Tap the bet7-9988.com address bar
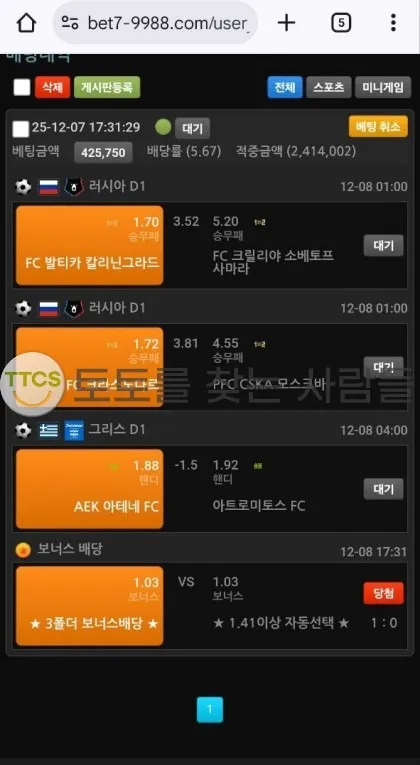Image resolution: width=420 pixels, height=765 pixels. point(156,23)
